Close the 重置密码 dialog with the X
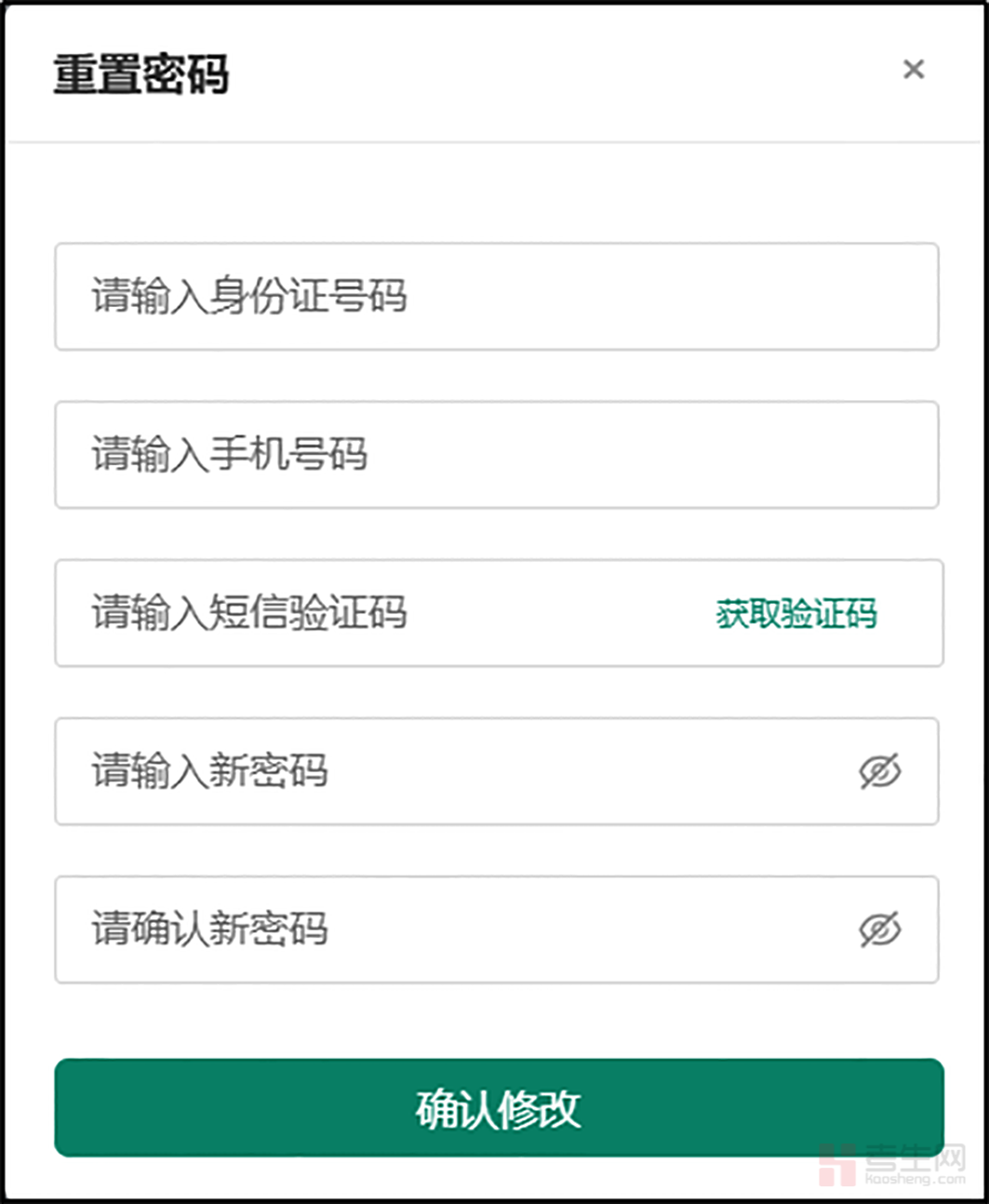 pyautogui.click(x=914, y=70)
